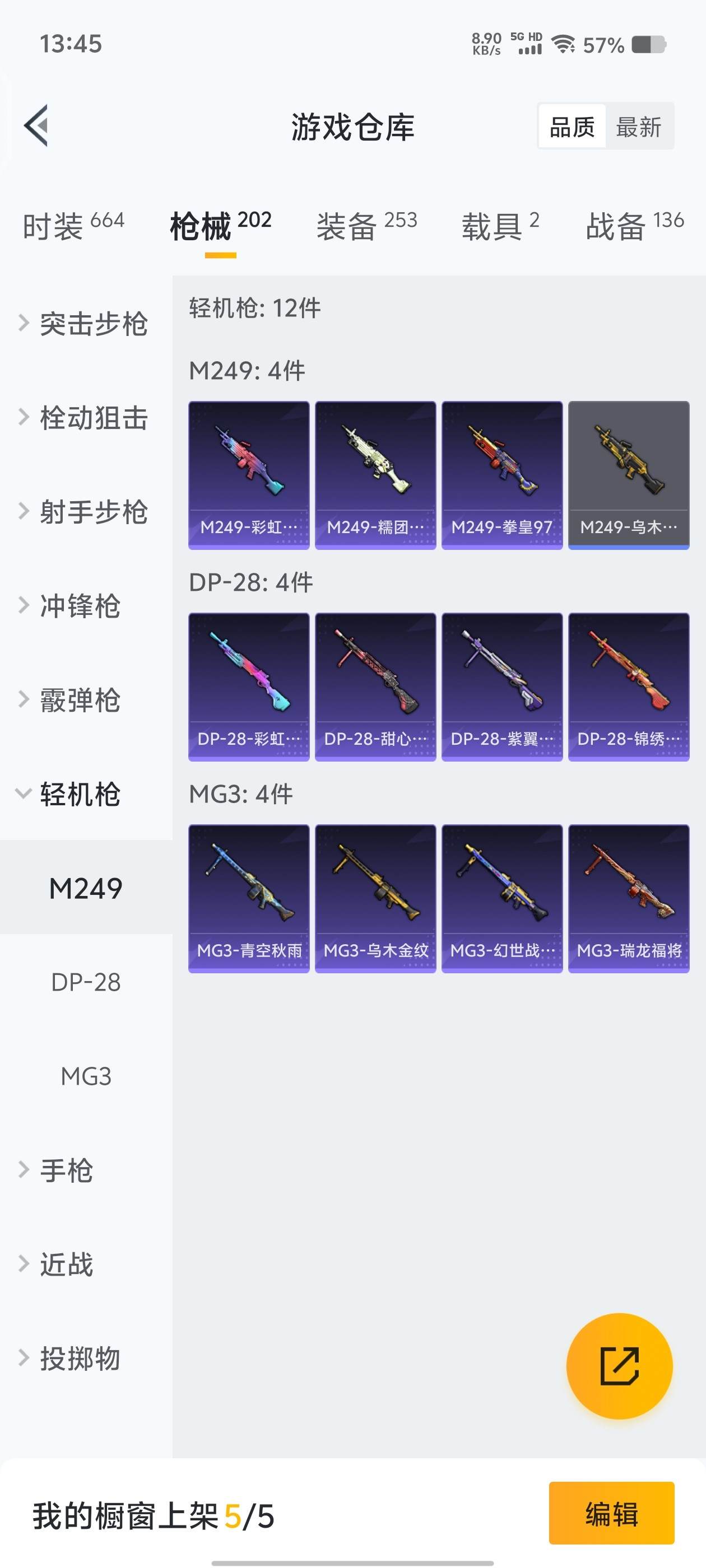Tap the orange share floating button

pyautogui.click(x=619, y=1366)
